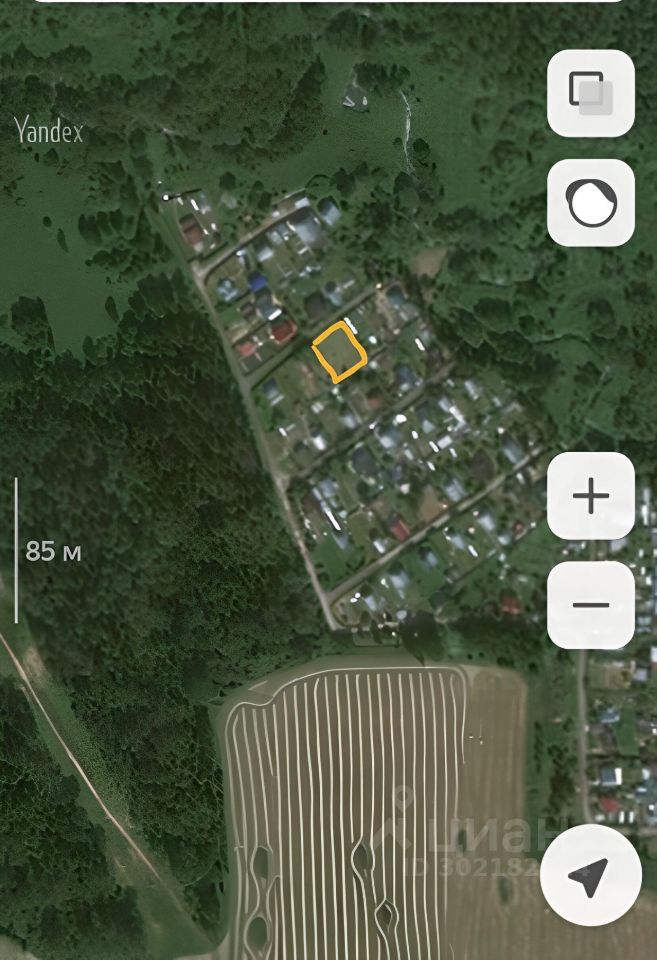The height and width of the screenshot is (960, 657).
Task: Tap the round map mode icon
Action: click(590, 203)
